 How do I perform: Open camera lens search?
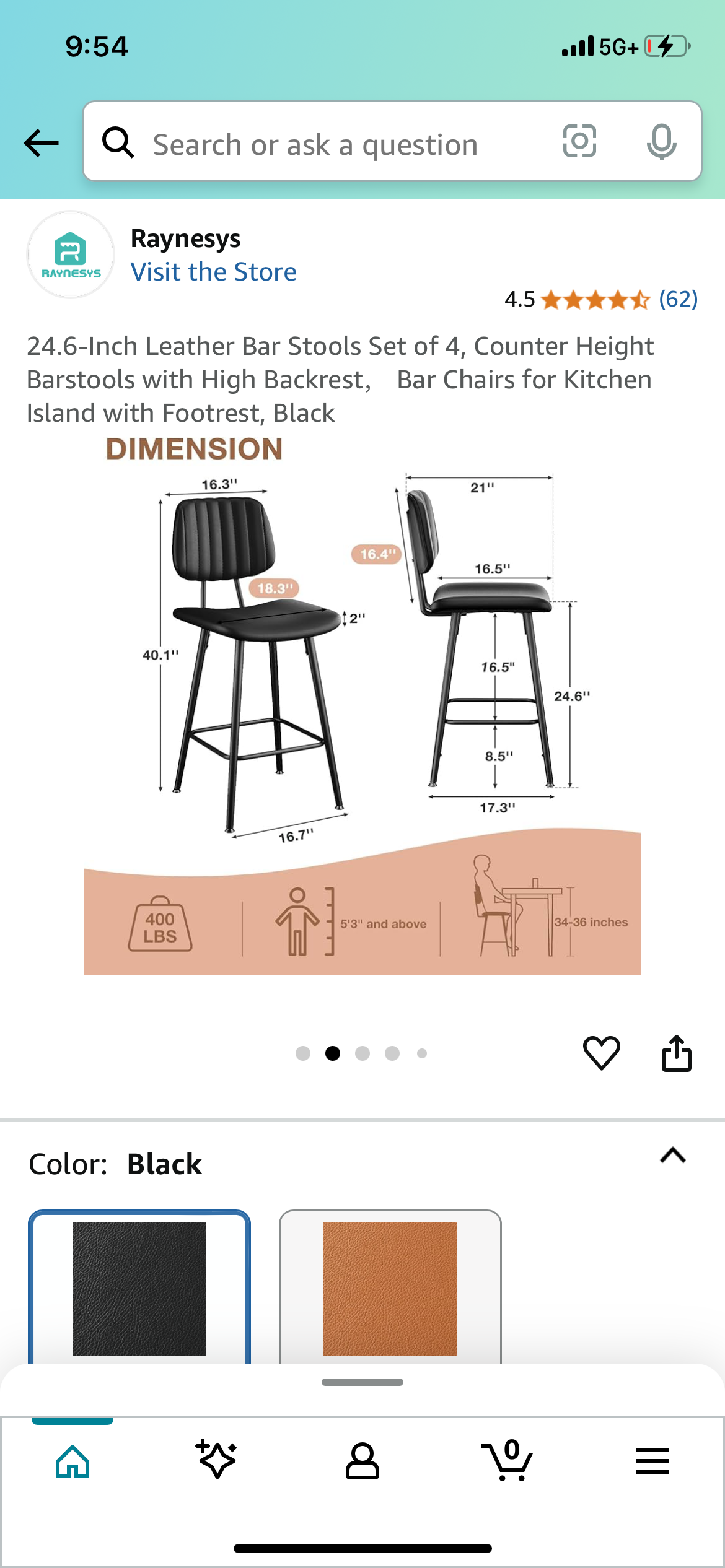click(579, 141)
